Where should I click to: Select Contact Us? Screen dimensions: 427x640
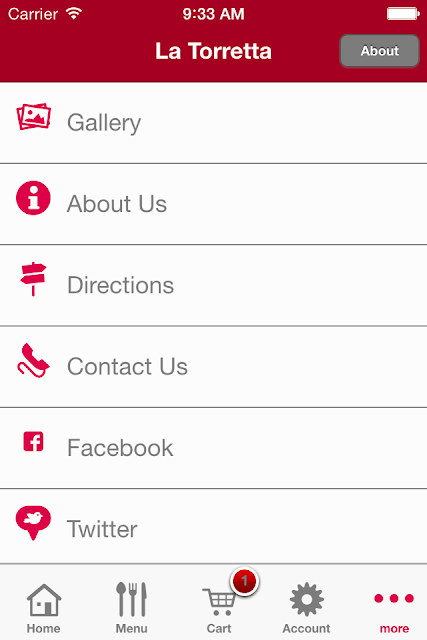click(214, 367)
